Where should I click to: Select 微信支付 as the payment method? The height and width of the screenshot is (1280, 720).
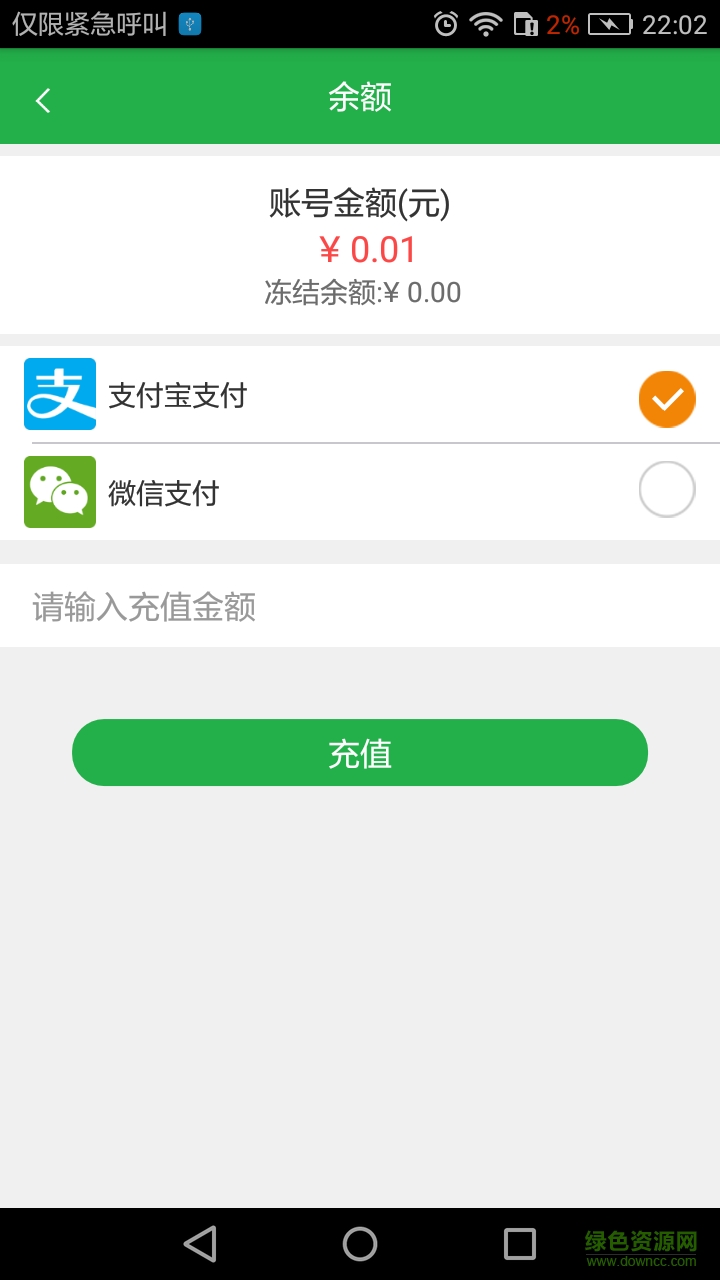(666, 489)
